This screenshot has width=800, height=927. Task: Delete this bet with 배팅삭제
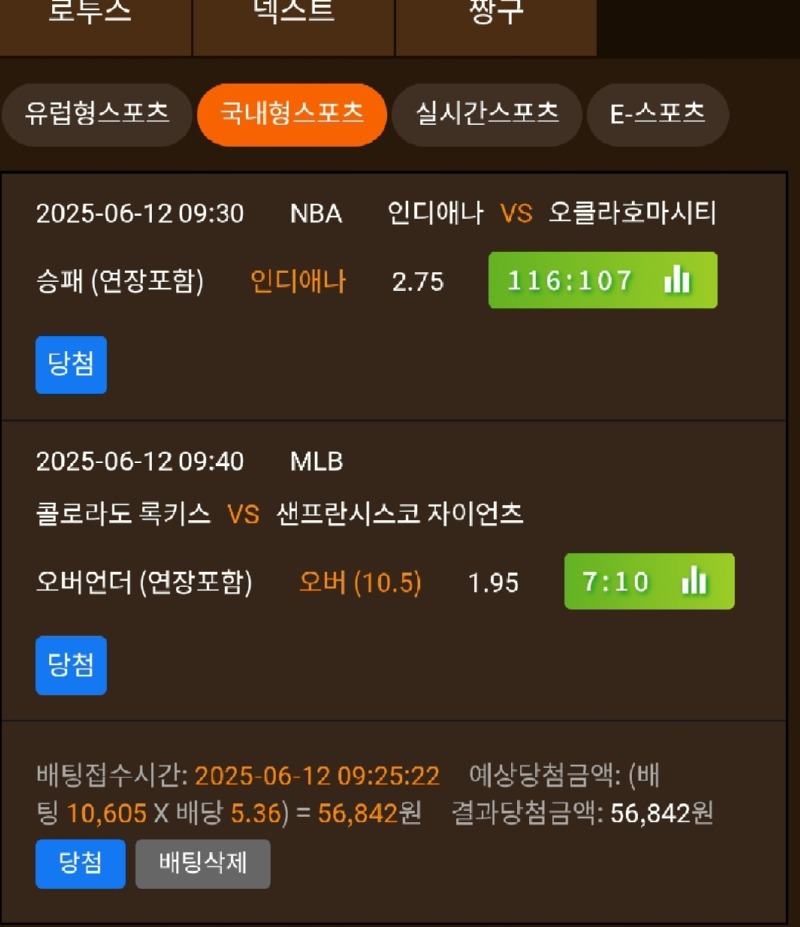202,863
